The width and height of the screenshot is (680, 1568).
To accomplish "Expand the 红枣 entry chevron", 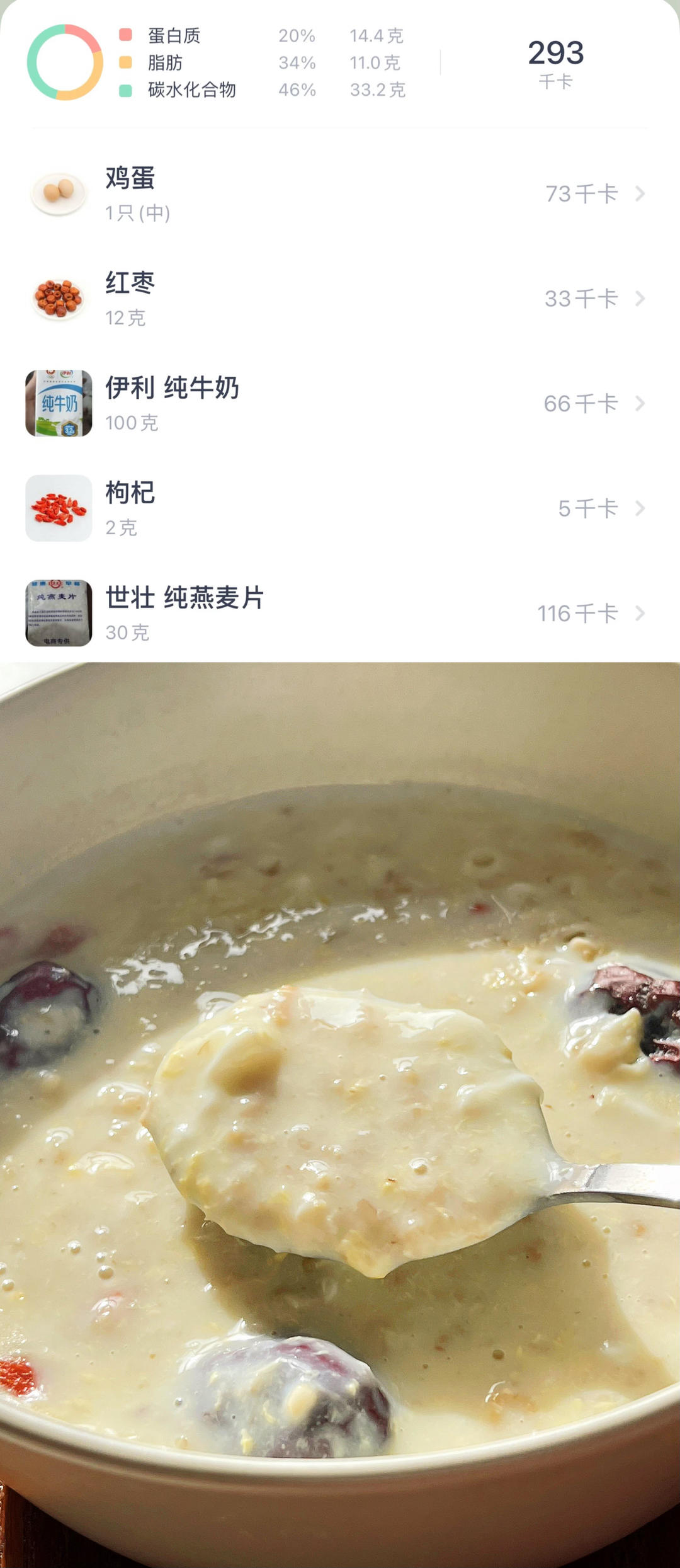I will pyautogui.click(x=642, y=297).
